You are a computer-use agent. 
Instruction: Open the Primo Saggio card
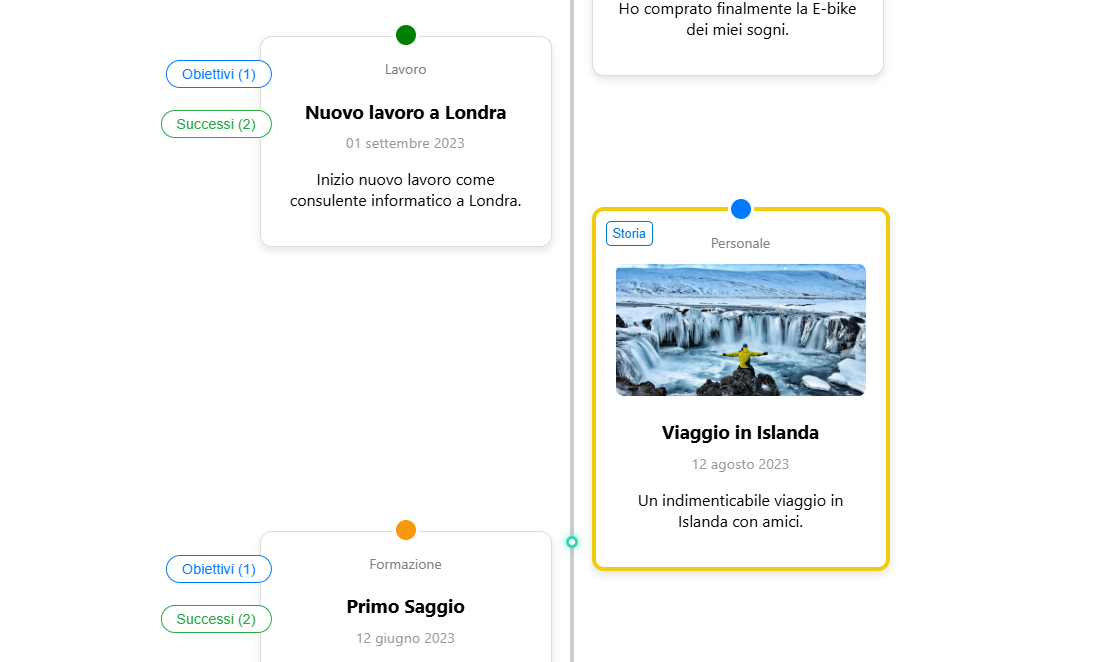tap(405, 607)
